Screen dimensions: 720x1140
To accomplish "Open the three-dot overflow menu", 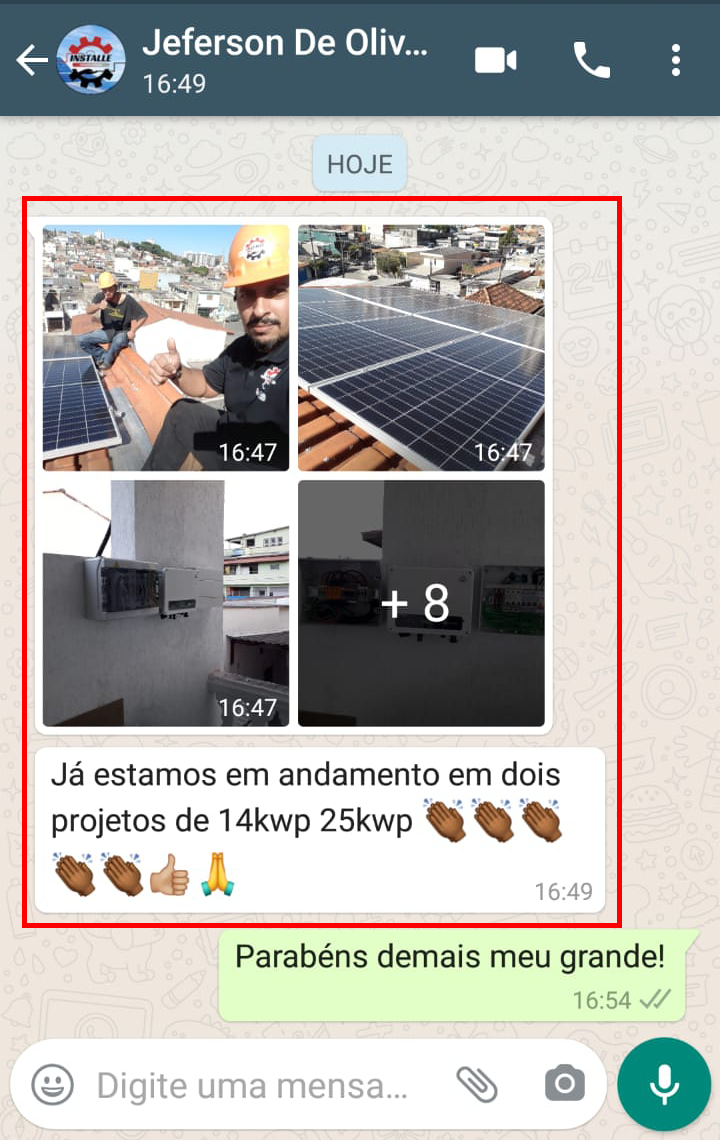I will pos(676,59).
